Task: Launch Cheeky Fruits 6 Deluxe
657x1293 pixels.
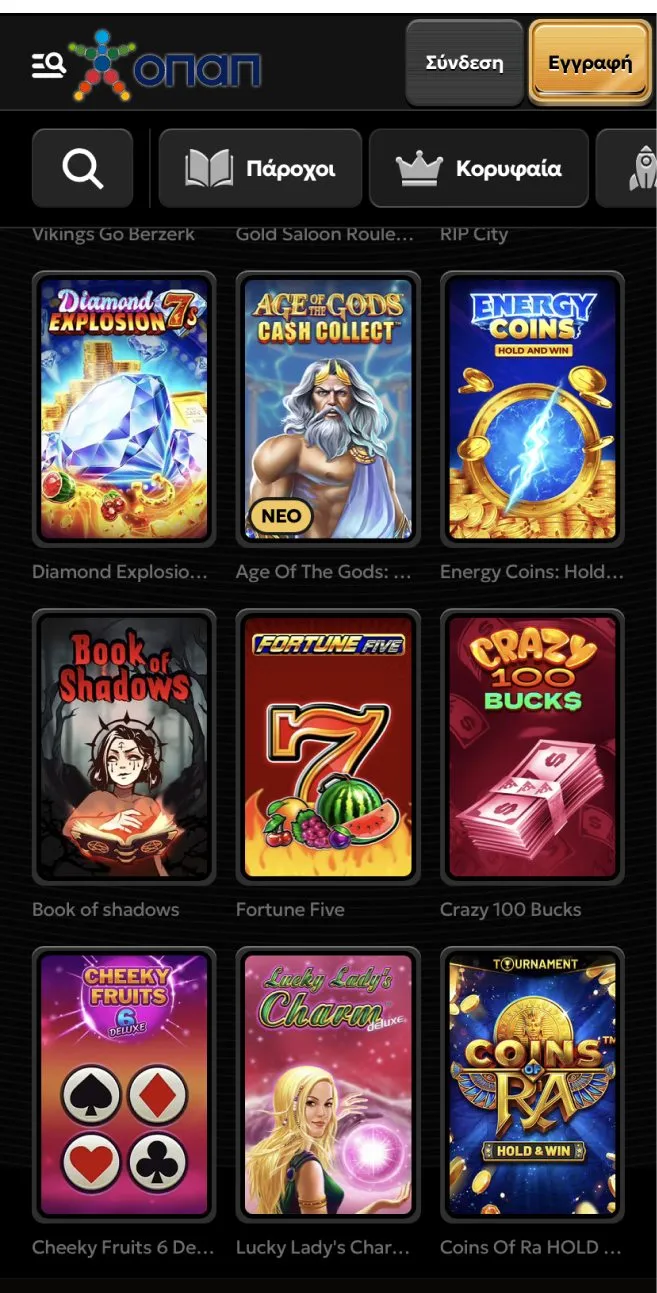Action: (x=124, y=1085)
